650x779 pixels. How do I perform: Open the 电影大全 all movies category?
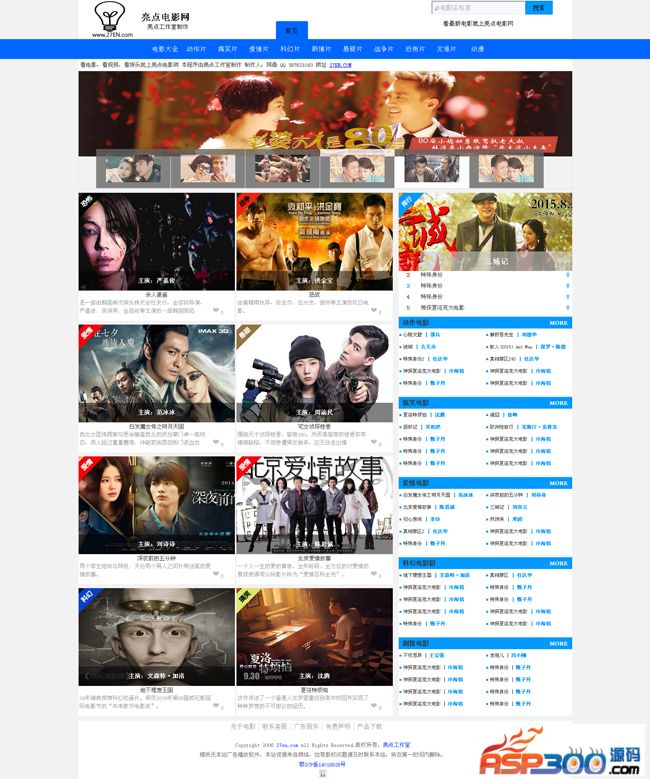pos(165,49)
